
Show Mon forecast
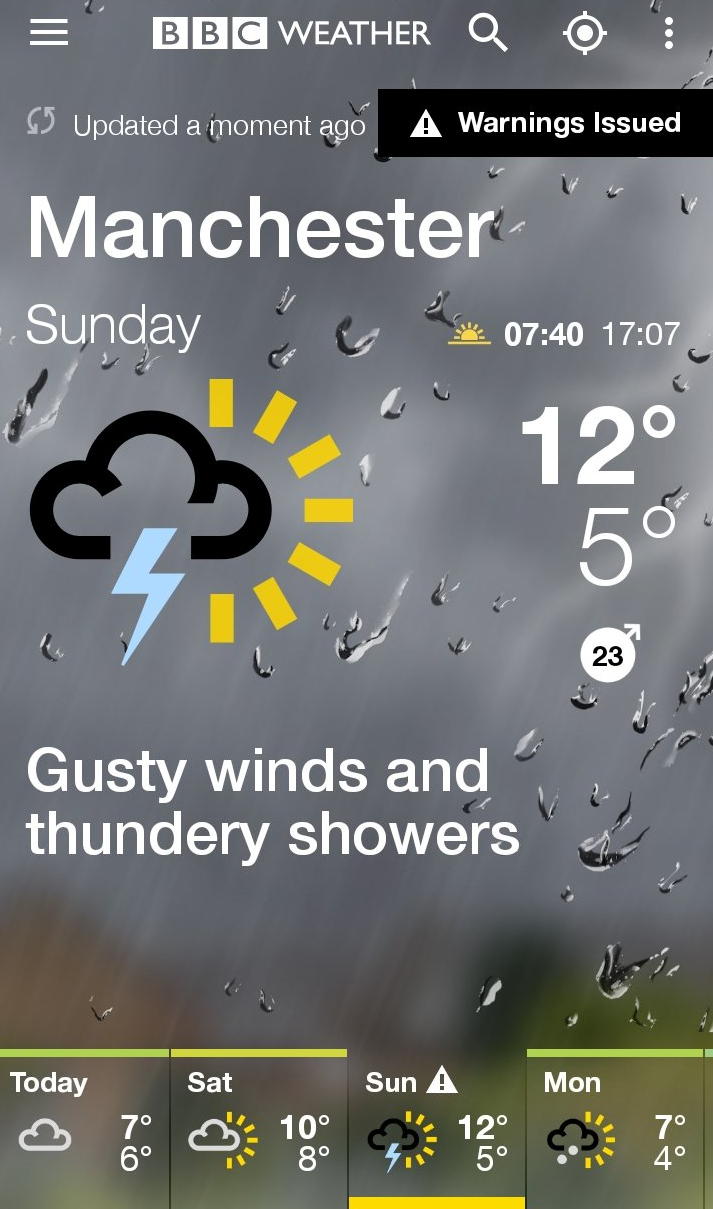(615, 1126)
